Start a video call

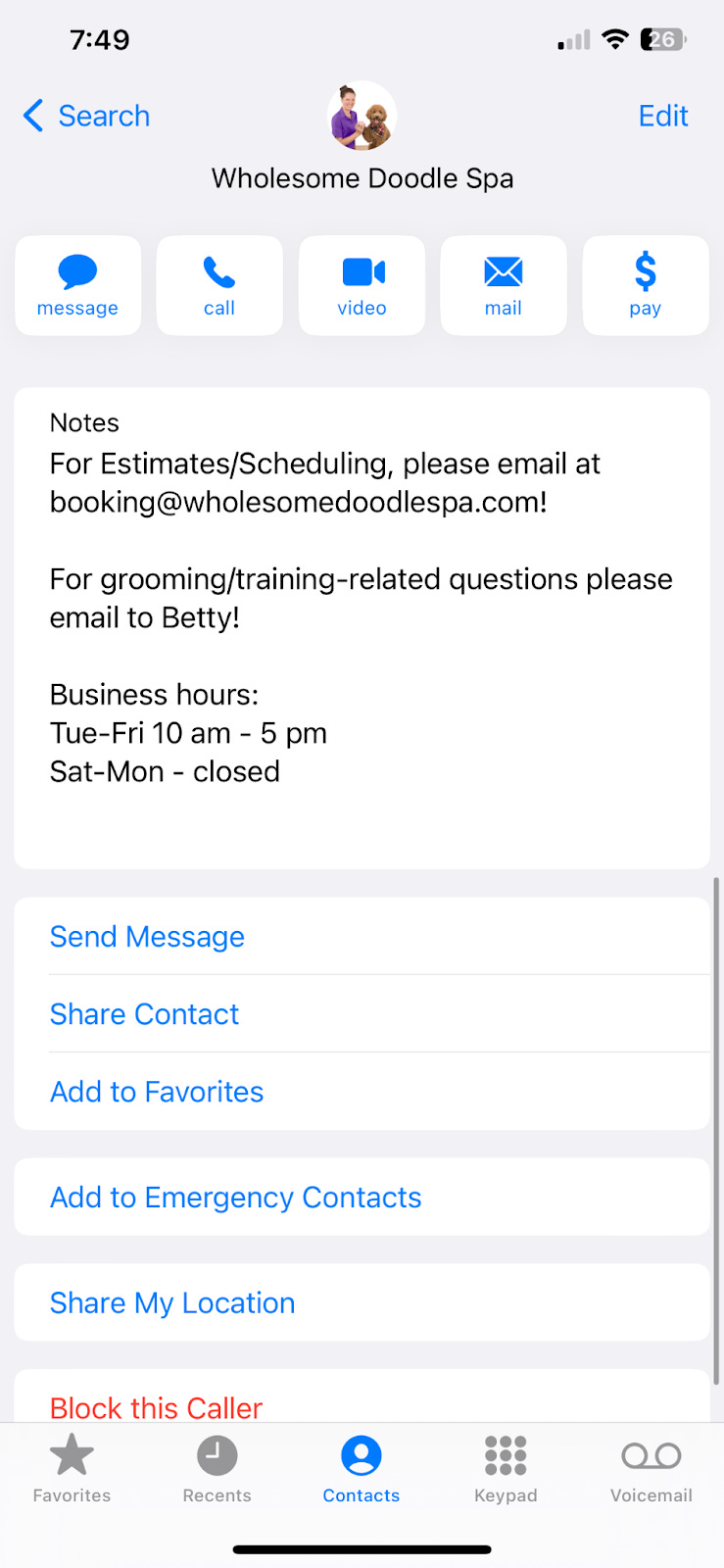[x=362, y=285]
